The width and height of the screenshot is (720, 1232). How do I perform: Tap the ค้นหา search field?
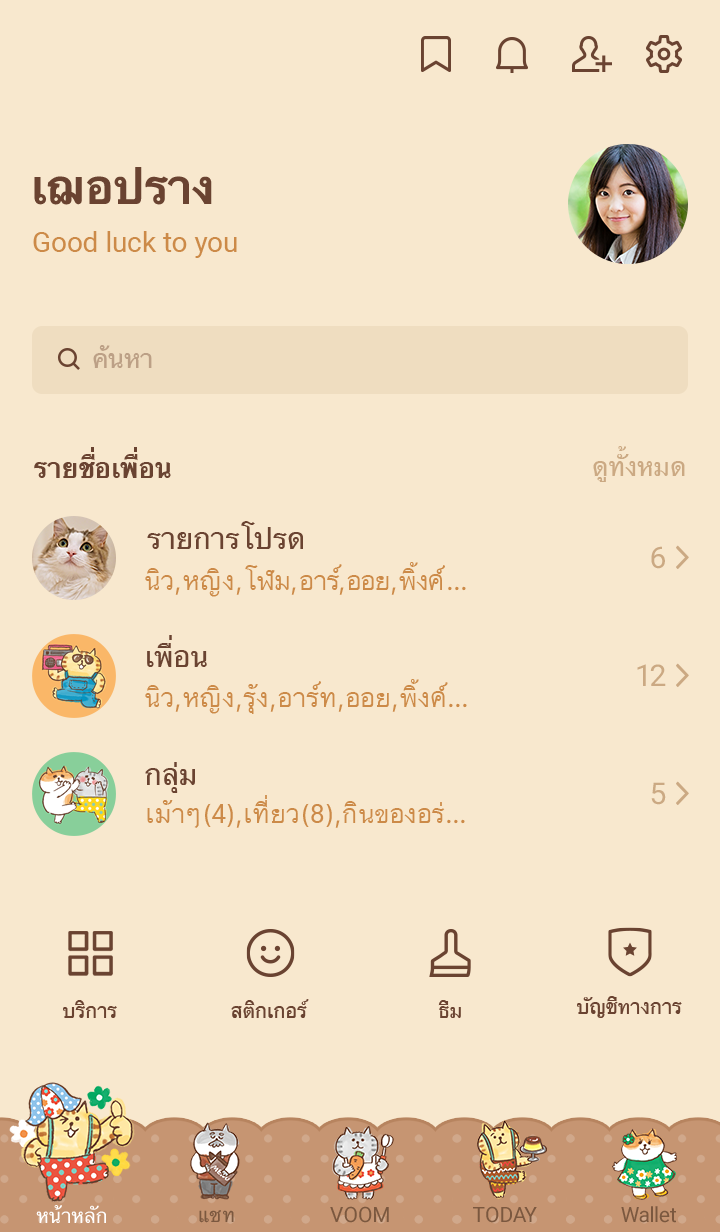pyautogui.click(x=360, y=360)
